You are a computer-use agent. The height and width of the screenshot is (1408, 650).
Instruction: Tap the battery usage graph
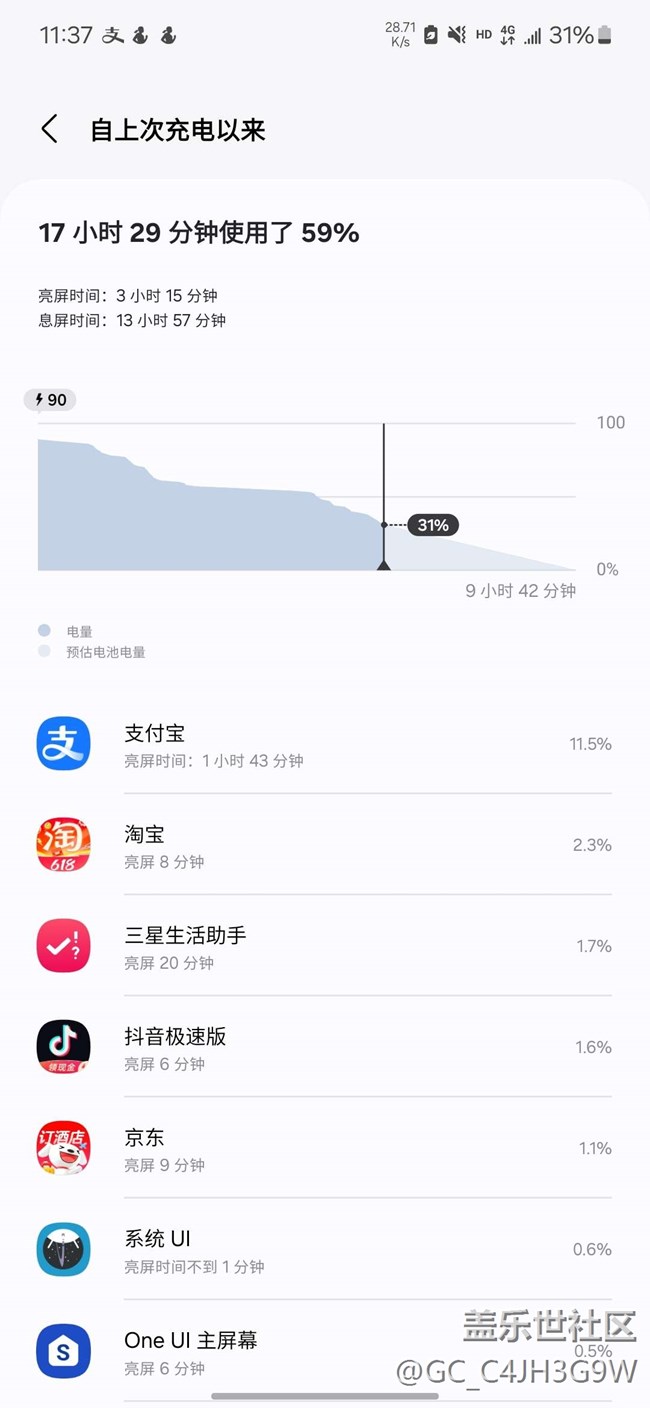[x=307, y=497]
